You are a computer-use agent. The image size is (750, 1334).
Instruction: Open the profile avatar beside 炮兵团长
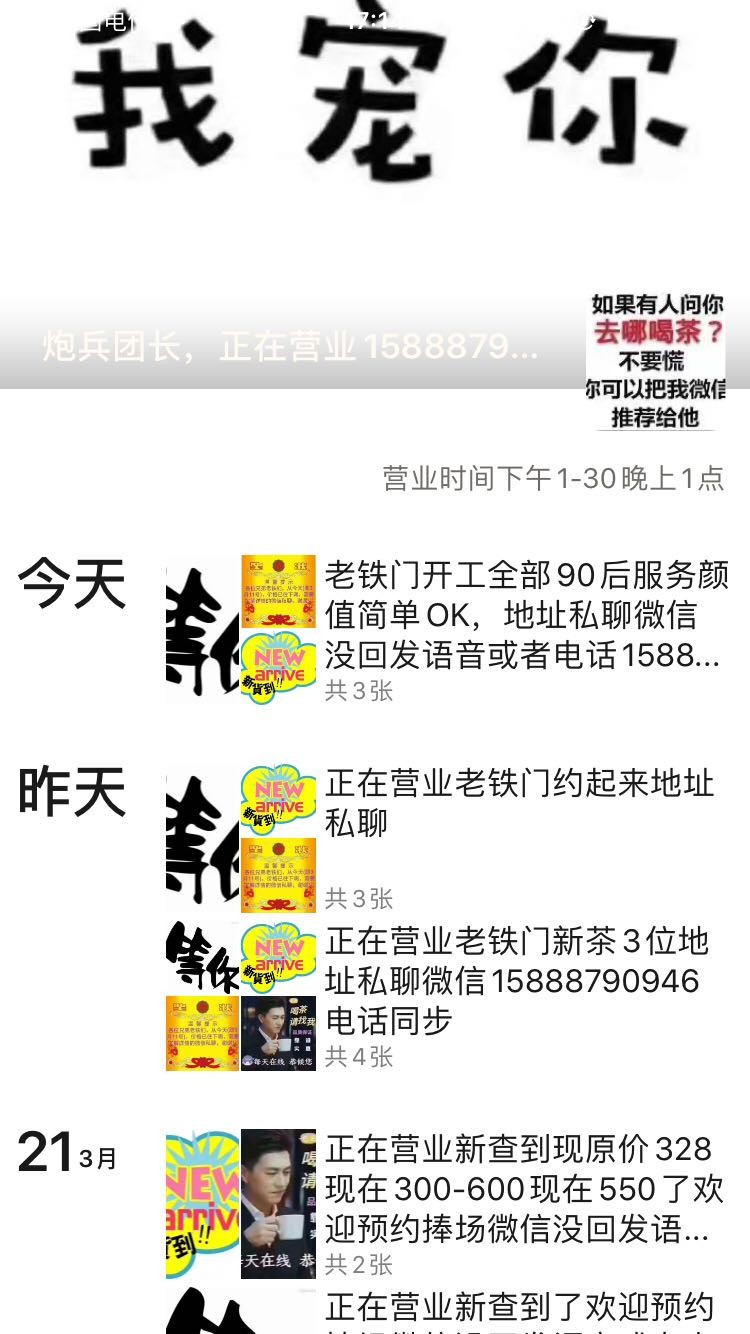[655, 360]
